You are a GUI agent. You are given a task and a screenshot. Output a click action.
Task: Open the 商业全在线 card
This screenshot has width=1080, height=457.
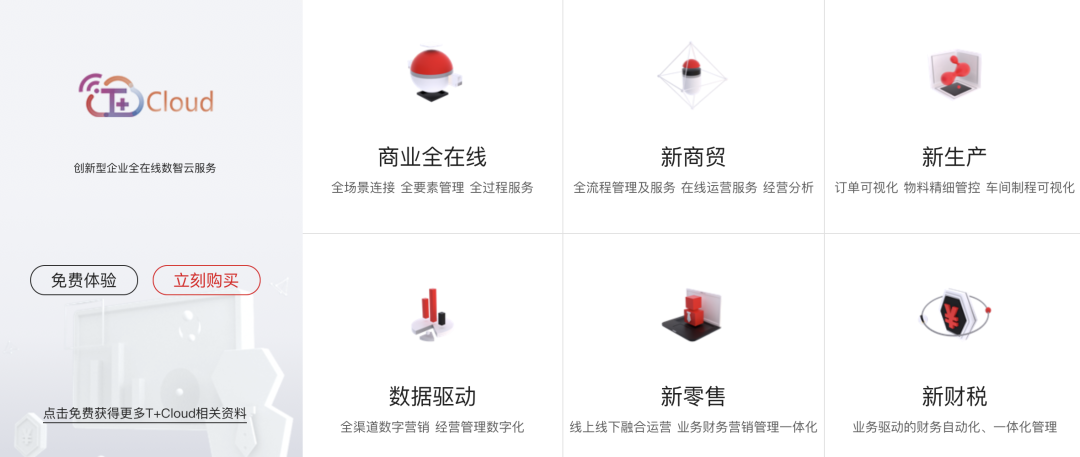432,156
